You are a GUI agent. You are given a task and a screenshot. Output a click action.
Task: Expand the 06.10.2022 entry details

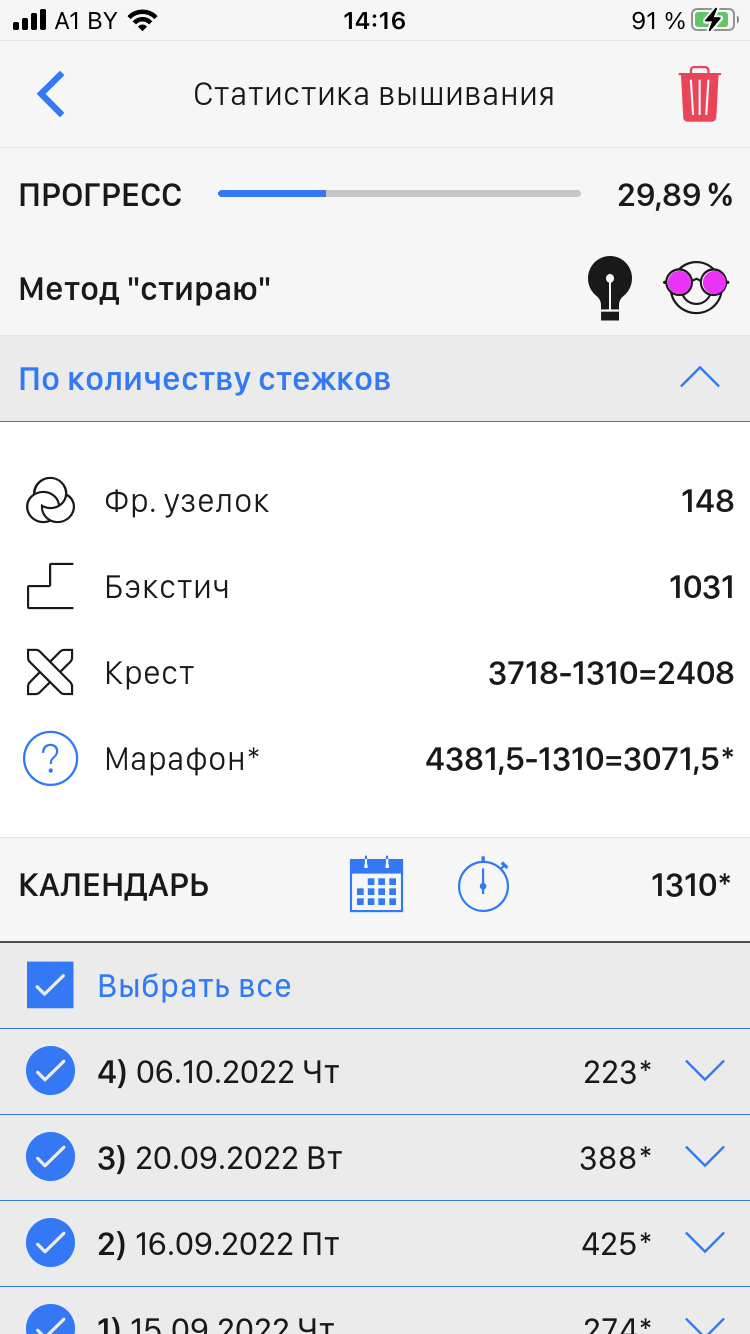point(704,1072)
